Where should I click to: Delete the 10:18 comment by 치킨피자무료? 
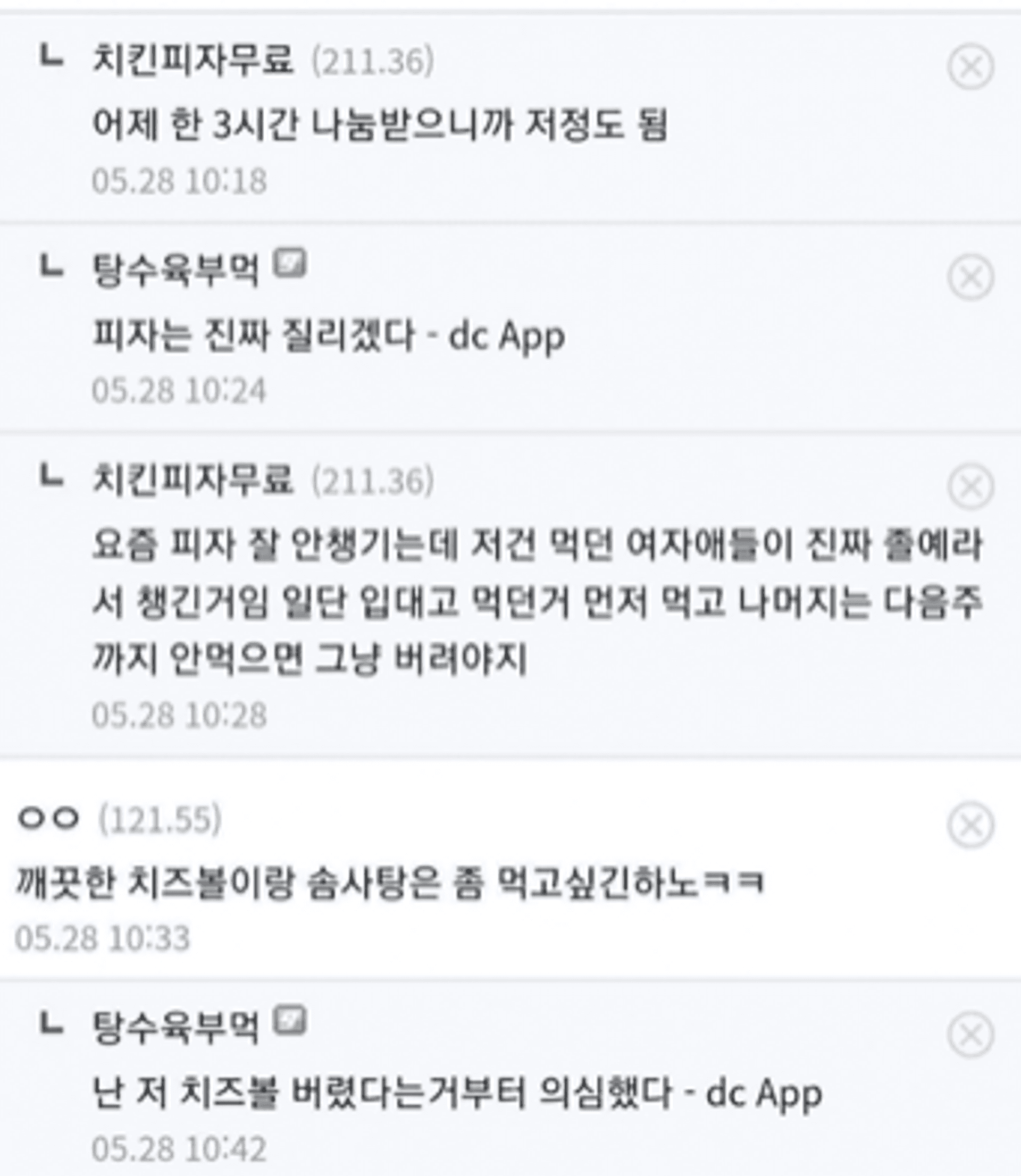[x=970, y=67]
